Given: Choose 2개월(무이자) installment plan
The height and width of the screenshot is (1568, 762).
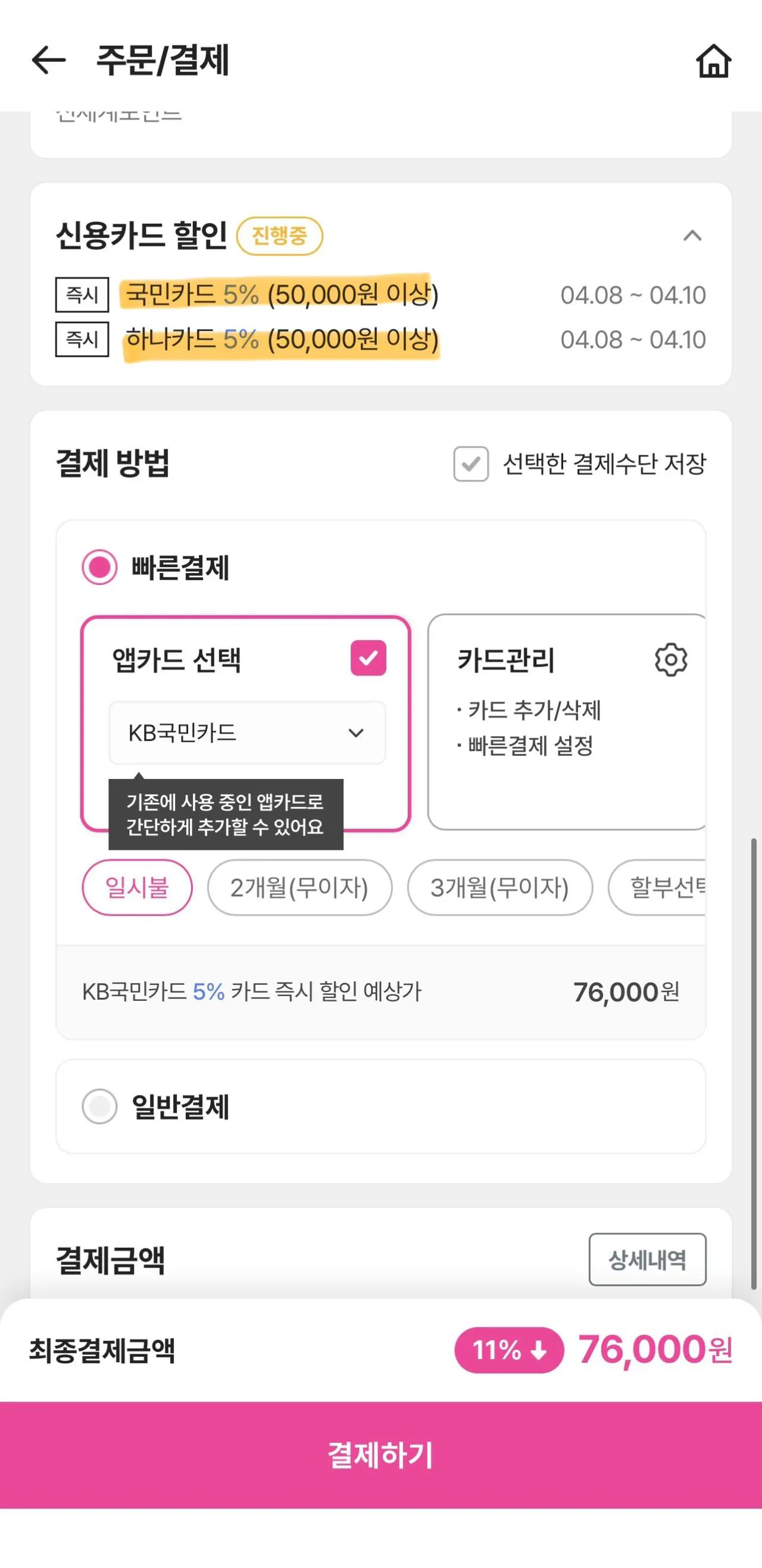Looking at the screenshot, I should (x=299, y=887).
